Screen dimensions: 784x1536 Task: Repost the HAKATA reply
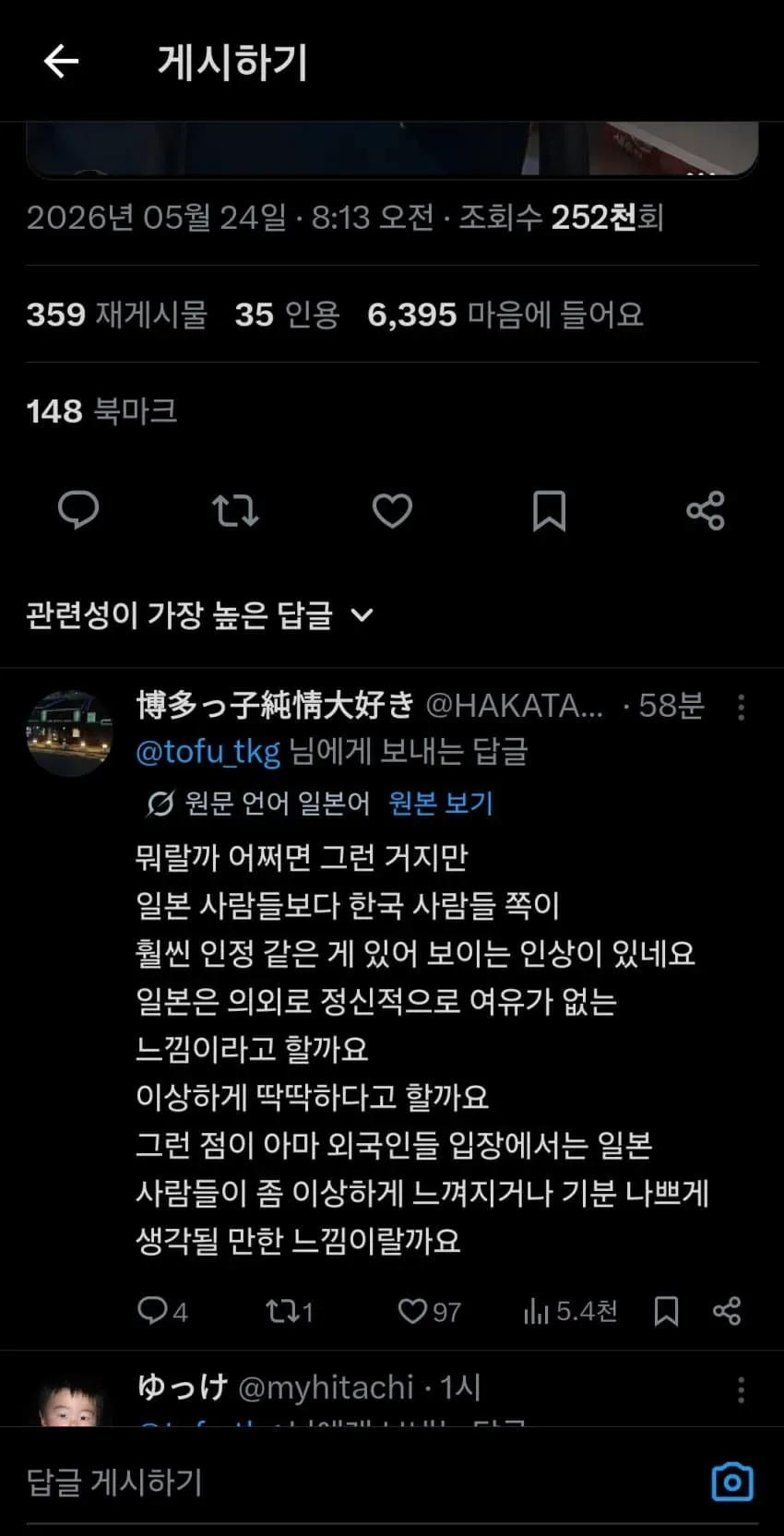(x=290, y=1311)
